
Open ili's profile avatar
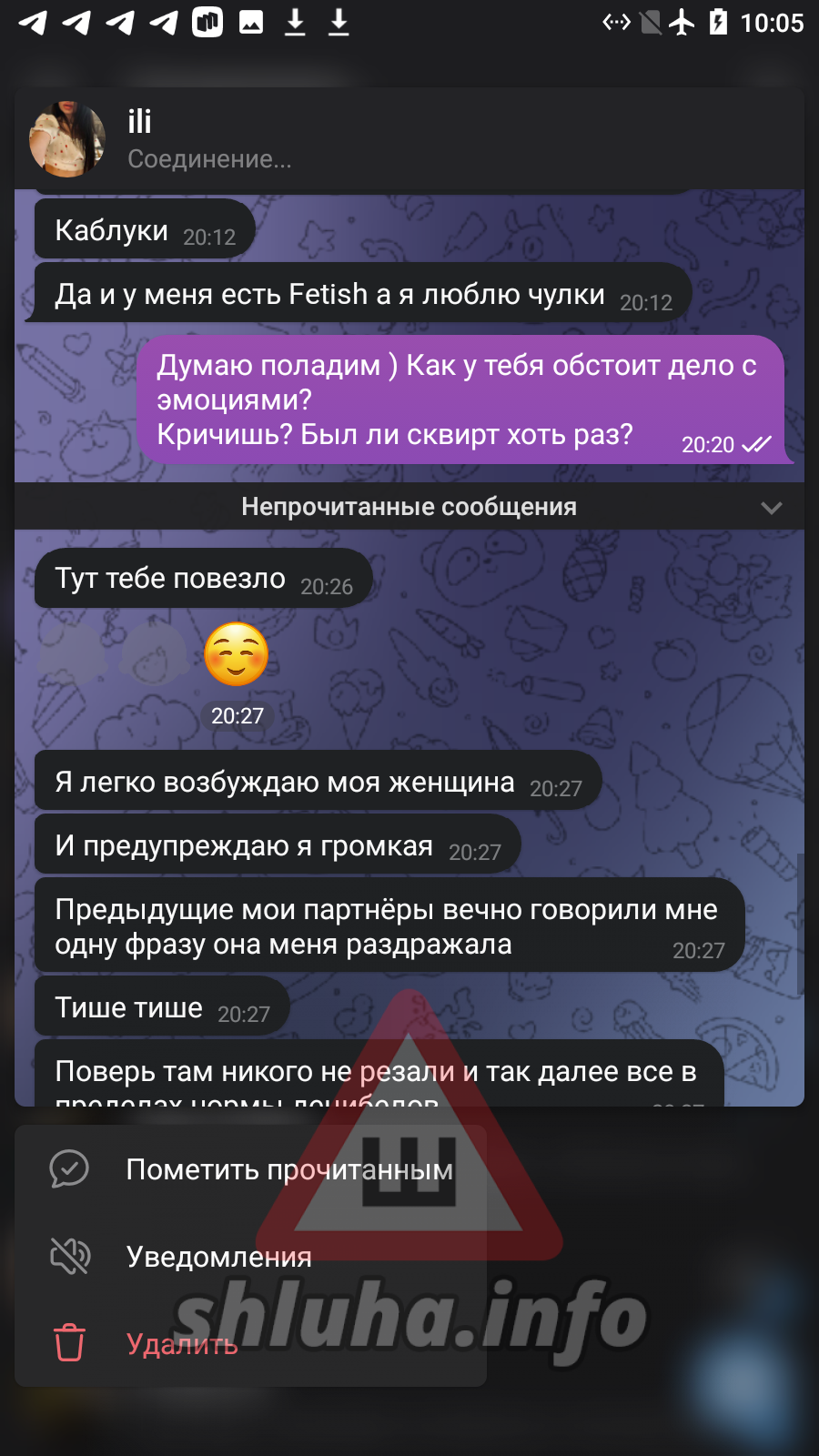pyautogui.click(x=67, y=139)
